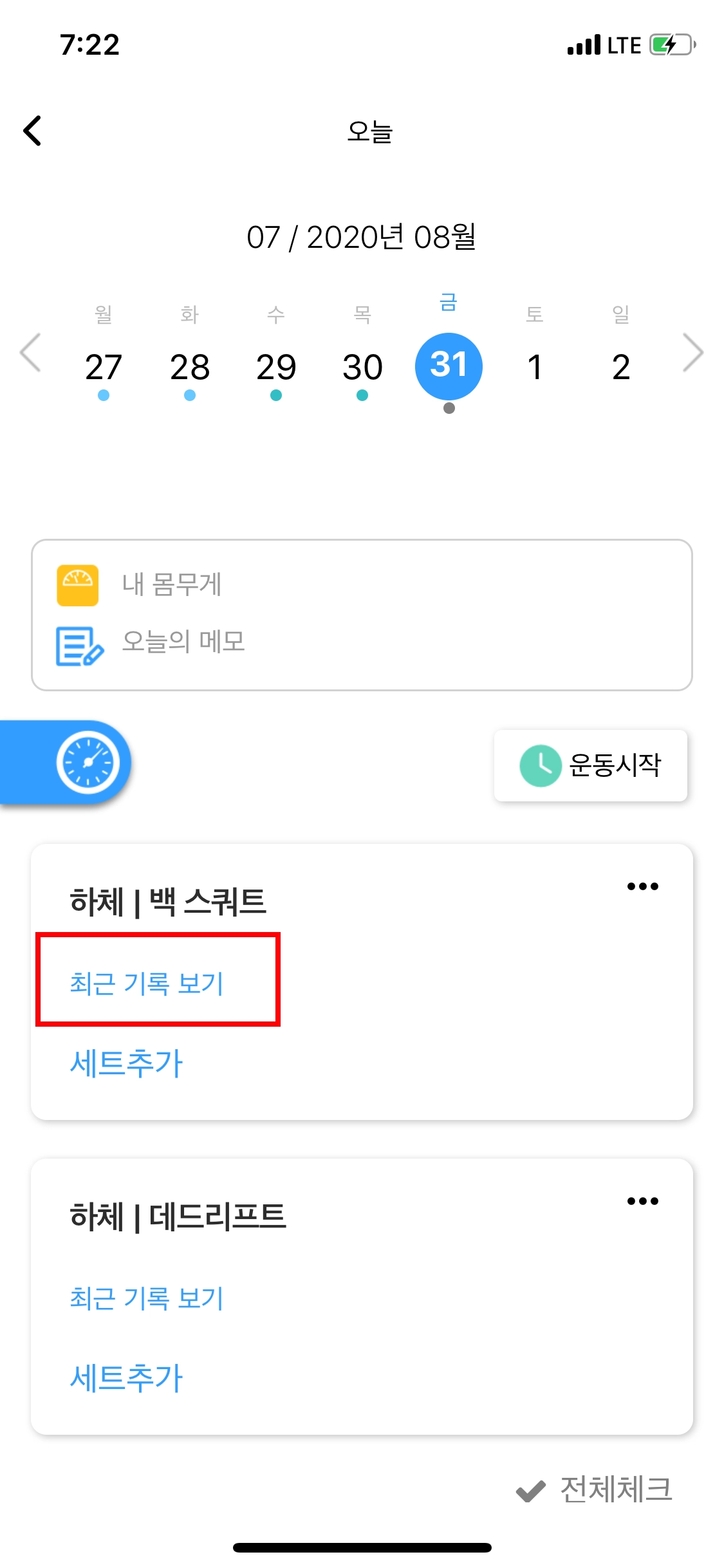Select Monday the 27th
This screenshot has width=724, height=1568.
(104, 367)
